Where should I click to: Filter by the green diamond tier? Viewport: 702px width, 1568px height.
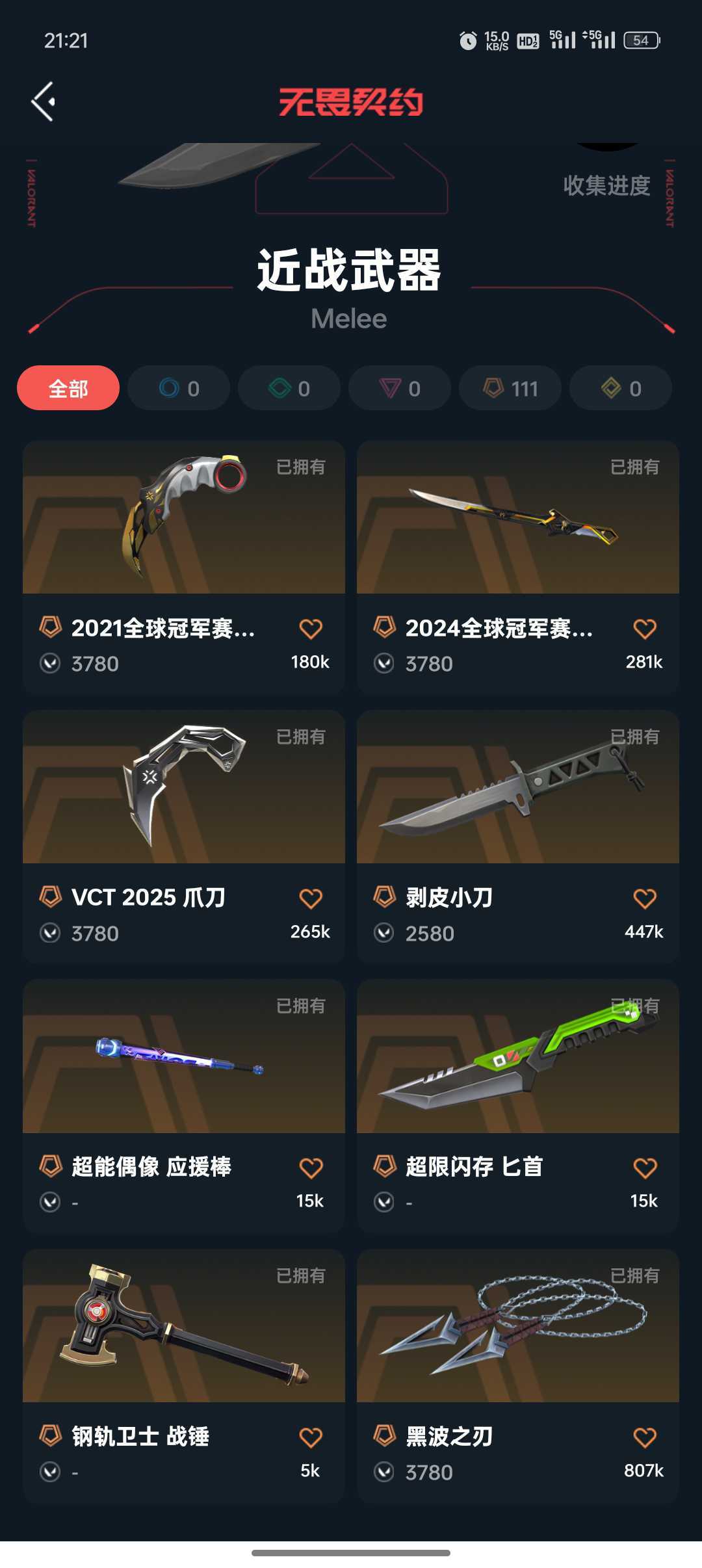(x=289, y=388)
